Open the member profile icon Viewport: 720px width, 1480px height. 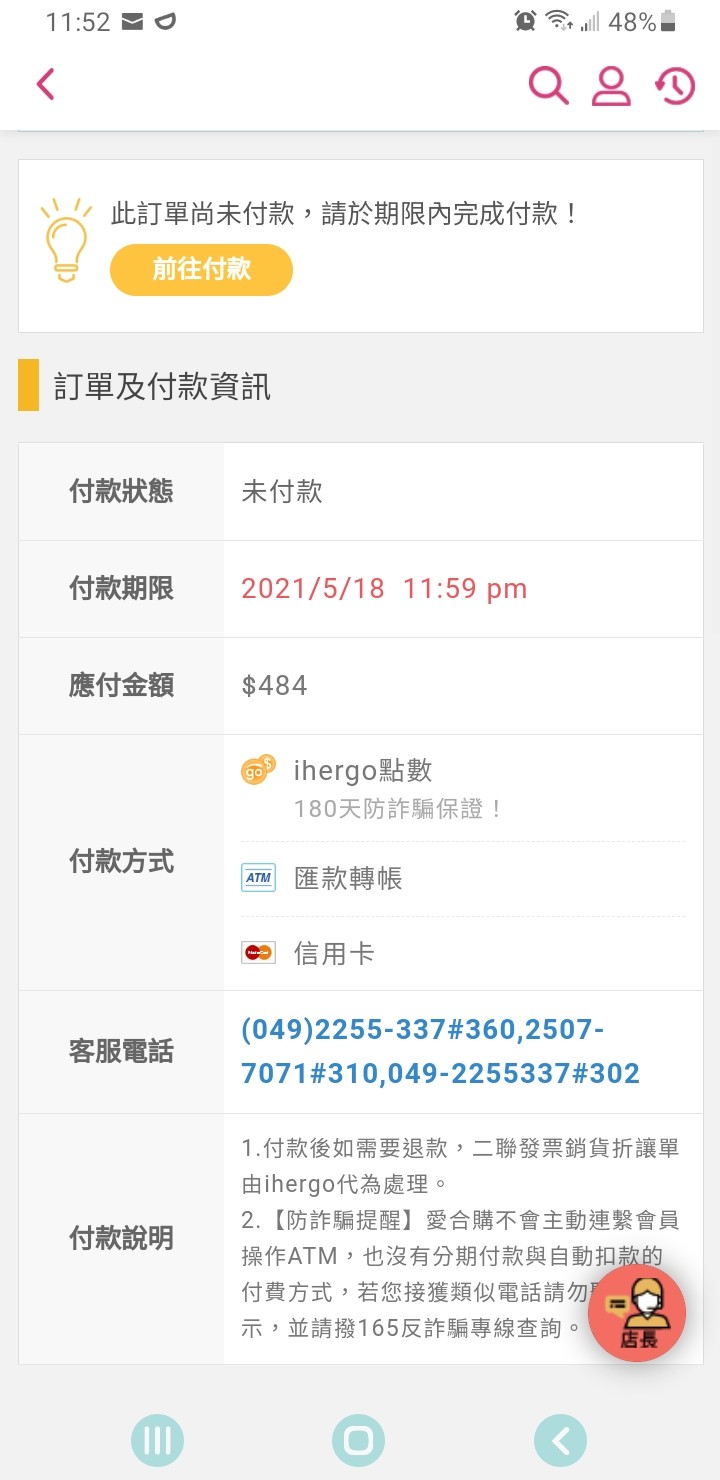(x=611, y=85)
